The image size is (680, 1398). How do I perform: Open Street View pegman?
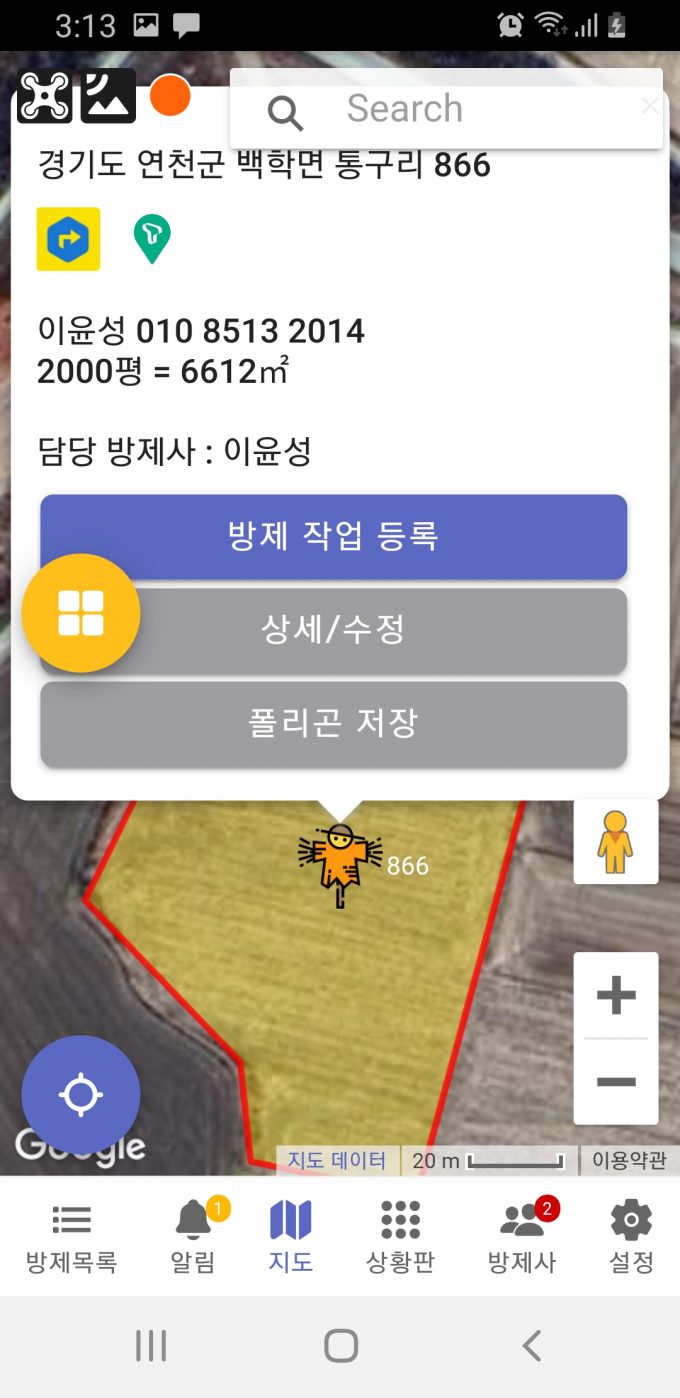615,841
